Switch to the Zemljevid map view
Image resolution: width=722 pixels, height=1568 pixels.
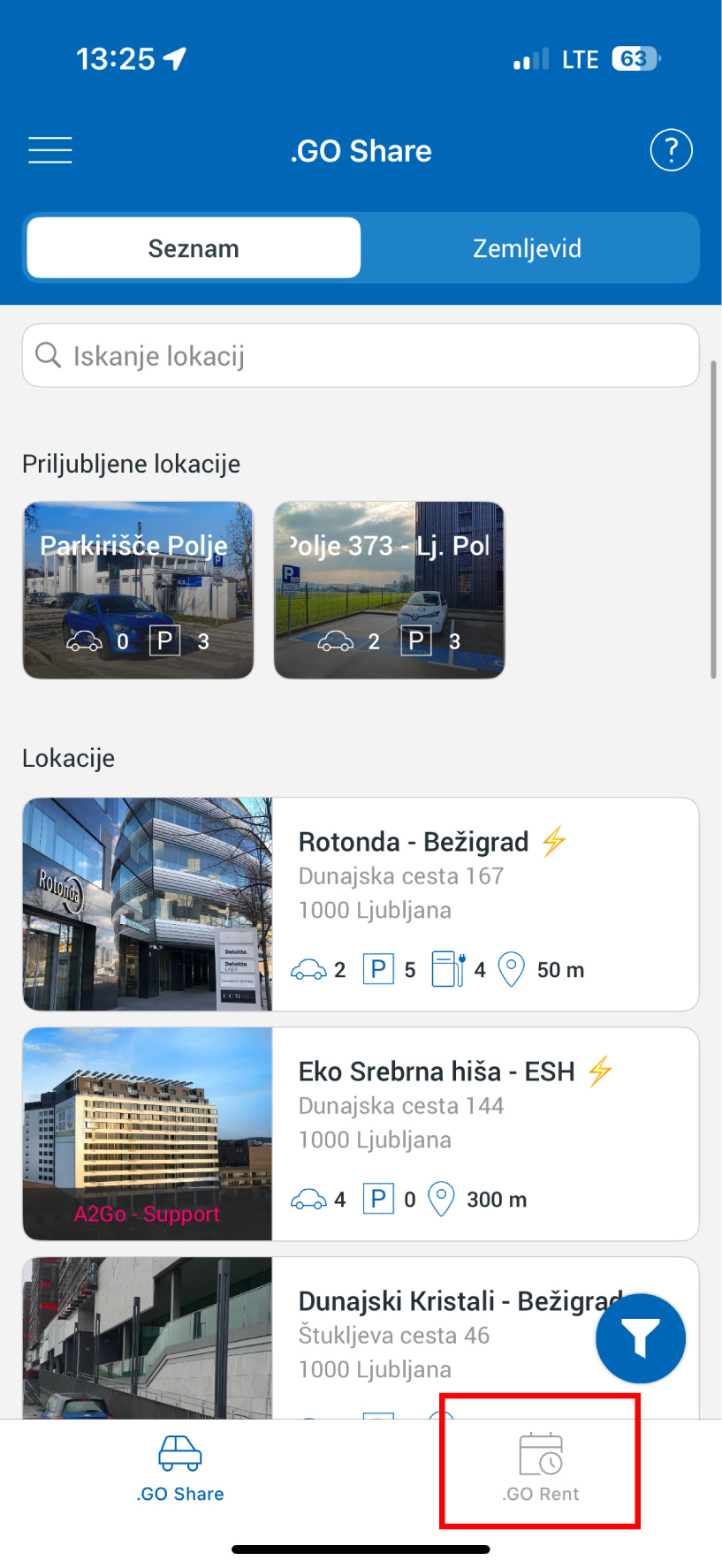coord(527,248)
